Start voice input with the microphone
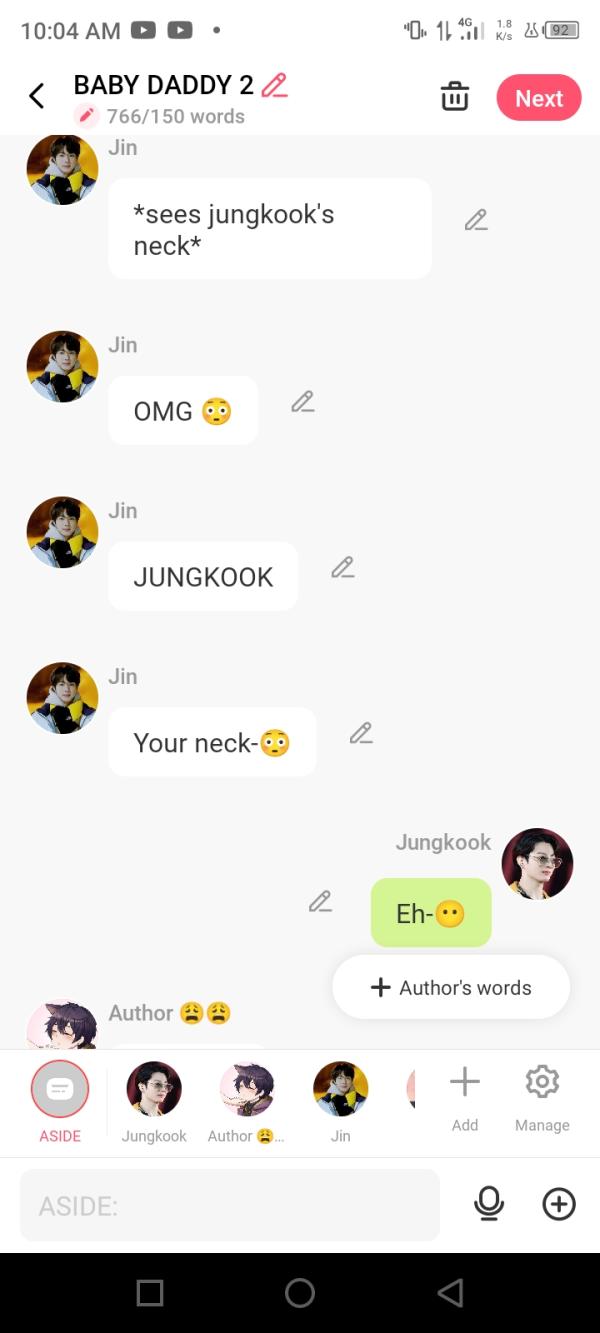The width and height of the screenshot is (600, 1333). point(489,1205)
